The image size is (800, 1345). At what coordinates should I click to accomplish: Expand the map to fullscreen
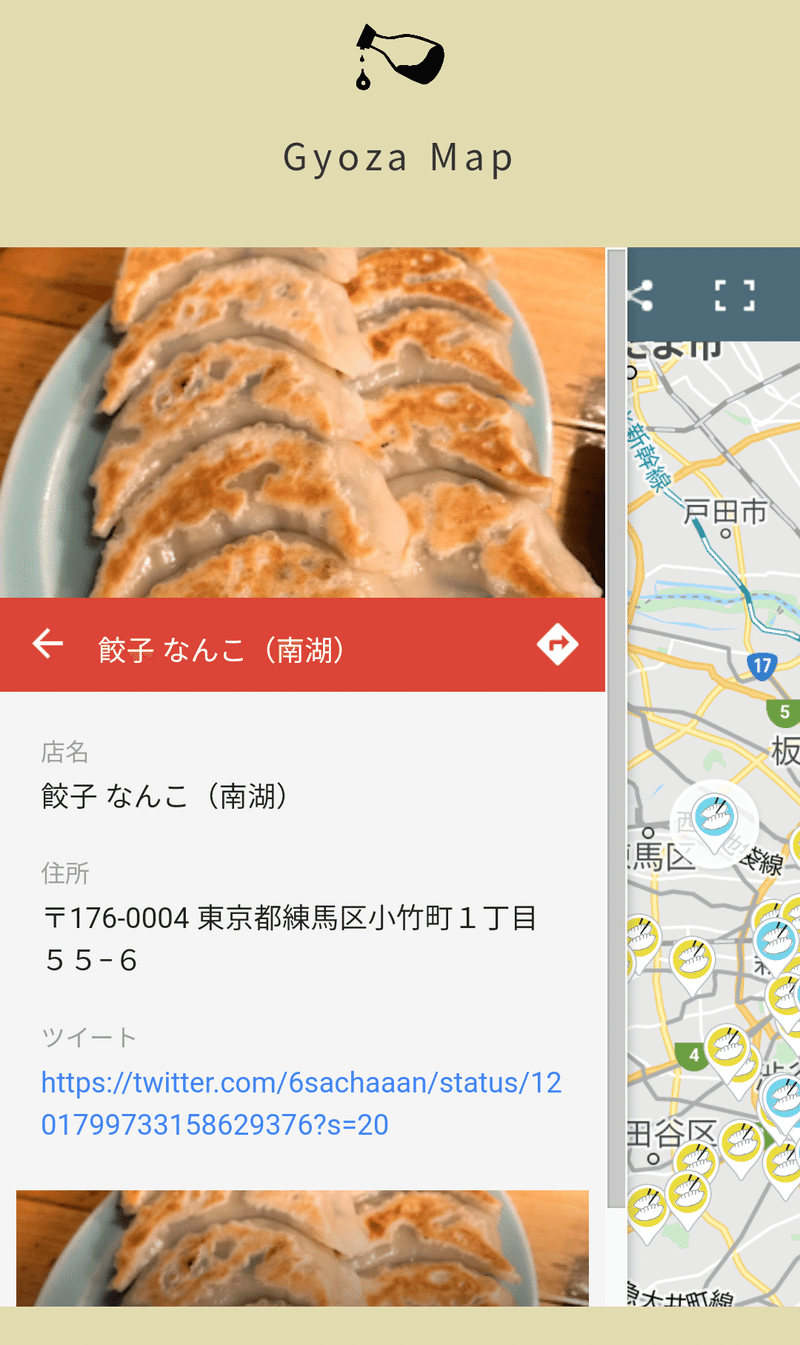(x=734, y=296)
